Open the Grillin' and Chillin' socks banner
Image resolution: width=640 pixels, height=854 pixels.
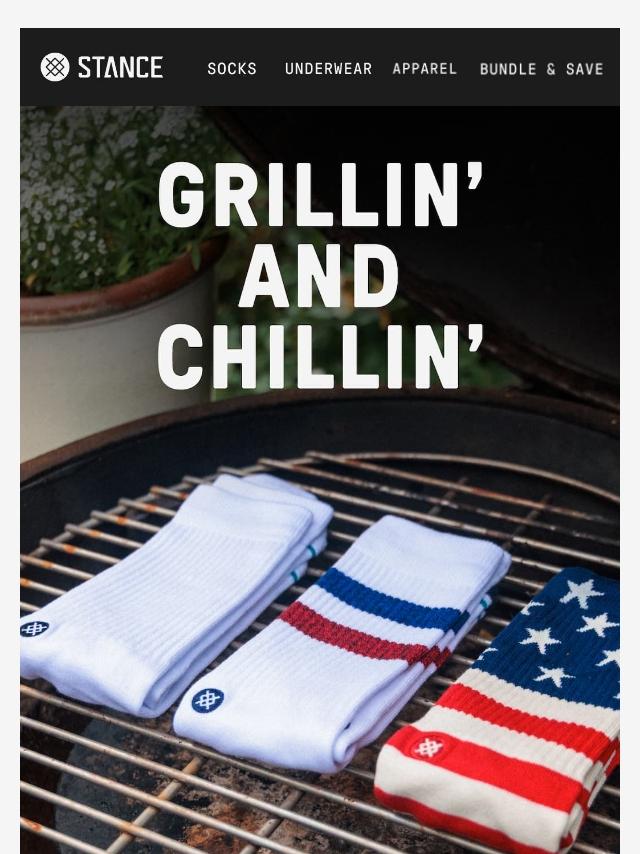(x=320, y=480)
